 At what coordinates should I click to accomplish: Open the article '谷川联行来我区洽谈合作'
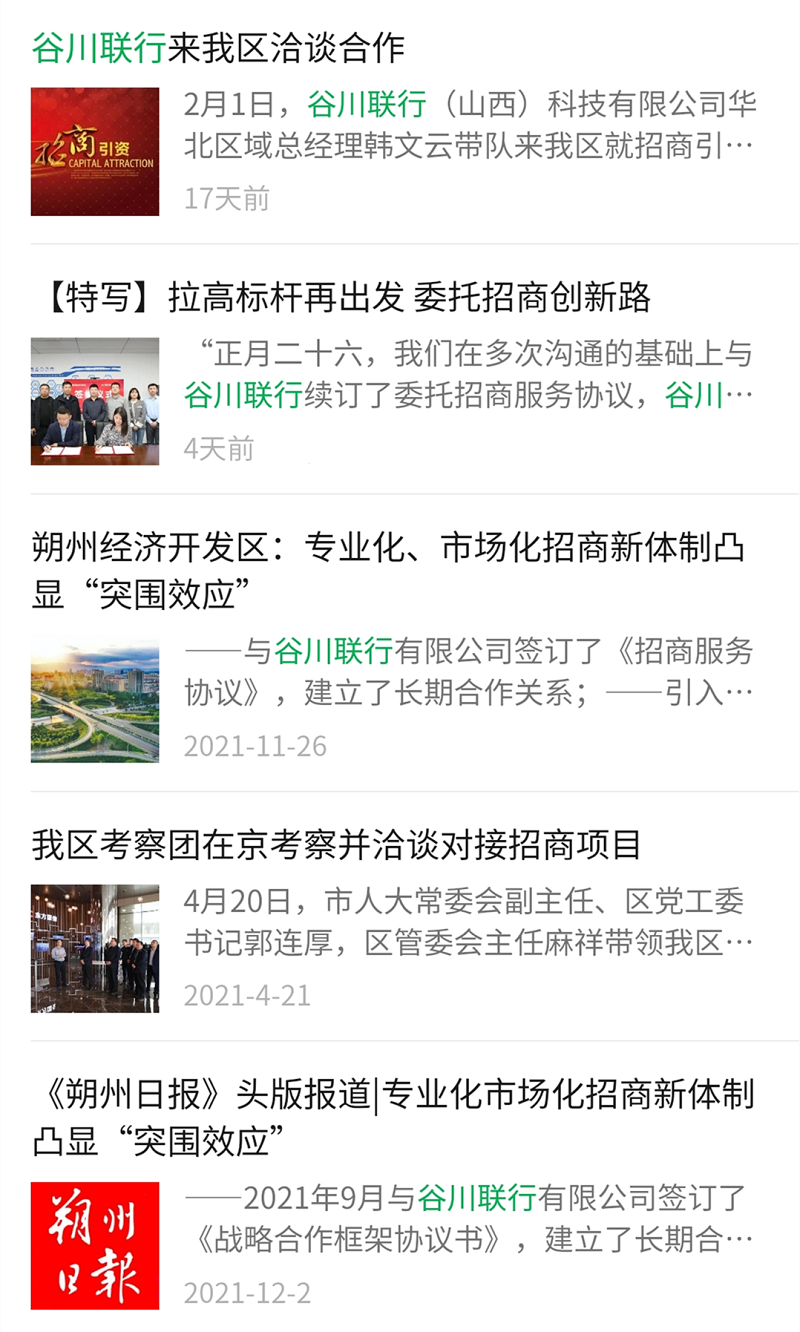click(218, 48)
